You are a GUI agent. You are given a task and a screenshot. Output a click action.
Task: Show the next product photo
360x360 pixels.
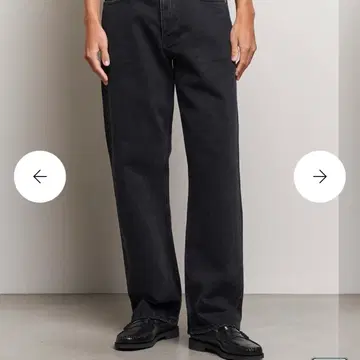click(320, 177)
